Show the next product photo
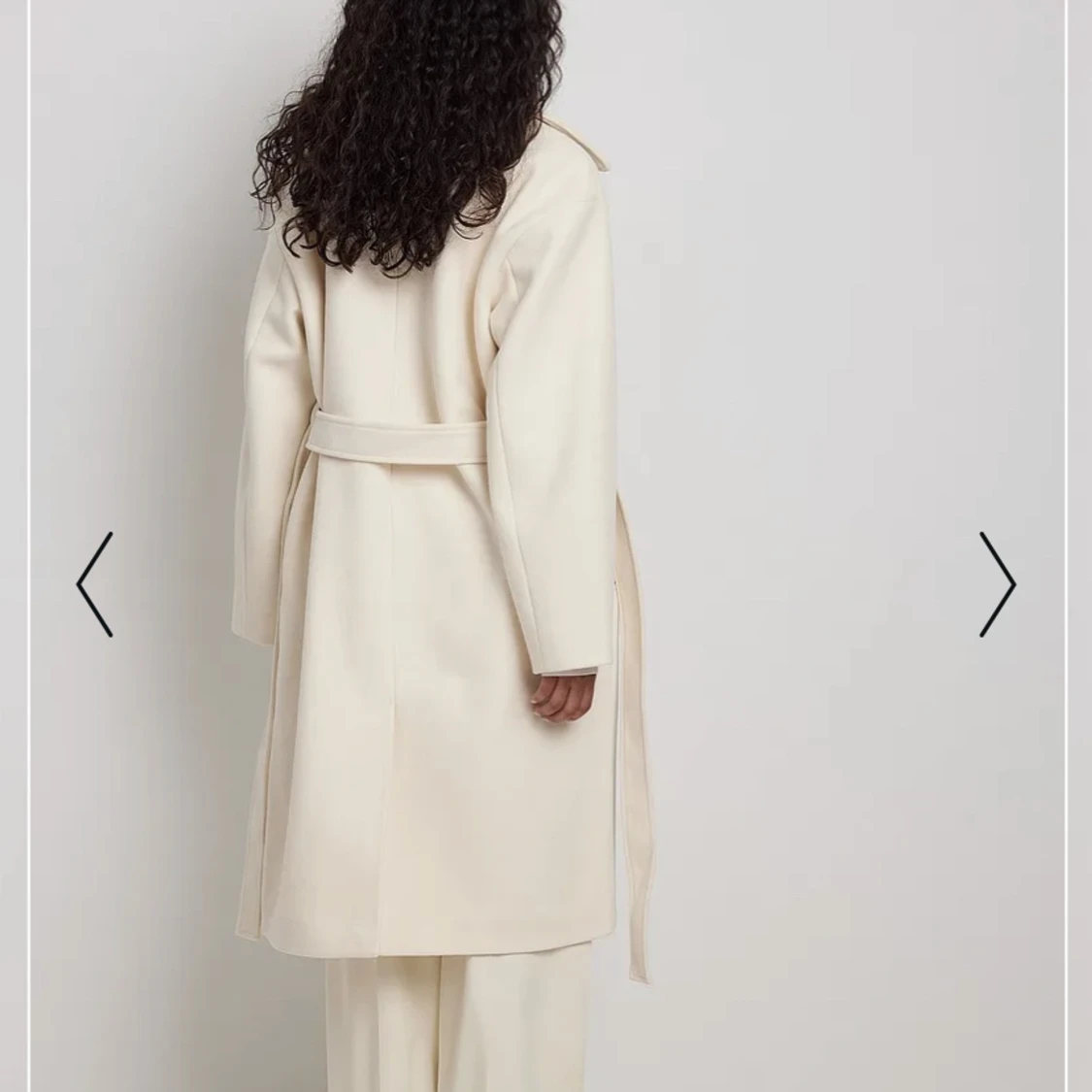Viewport: 1092px width, 1092px height. [997, 584]
